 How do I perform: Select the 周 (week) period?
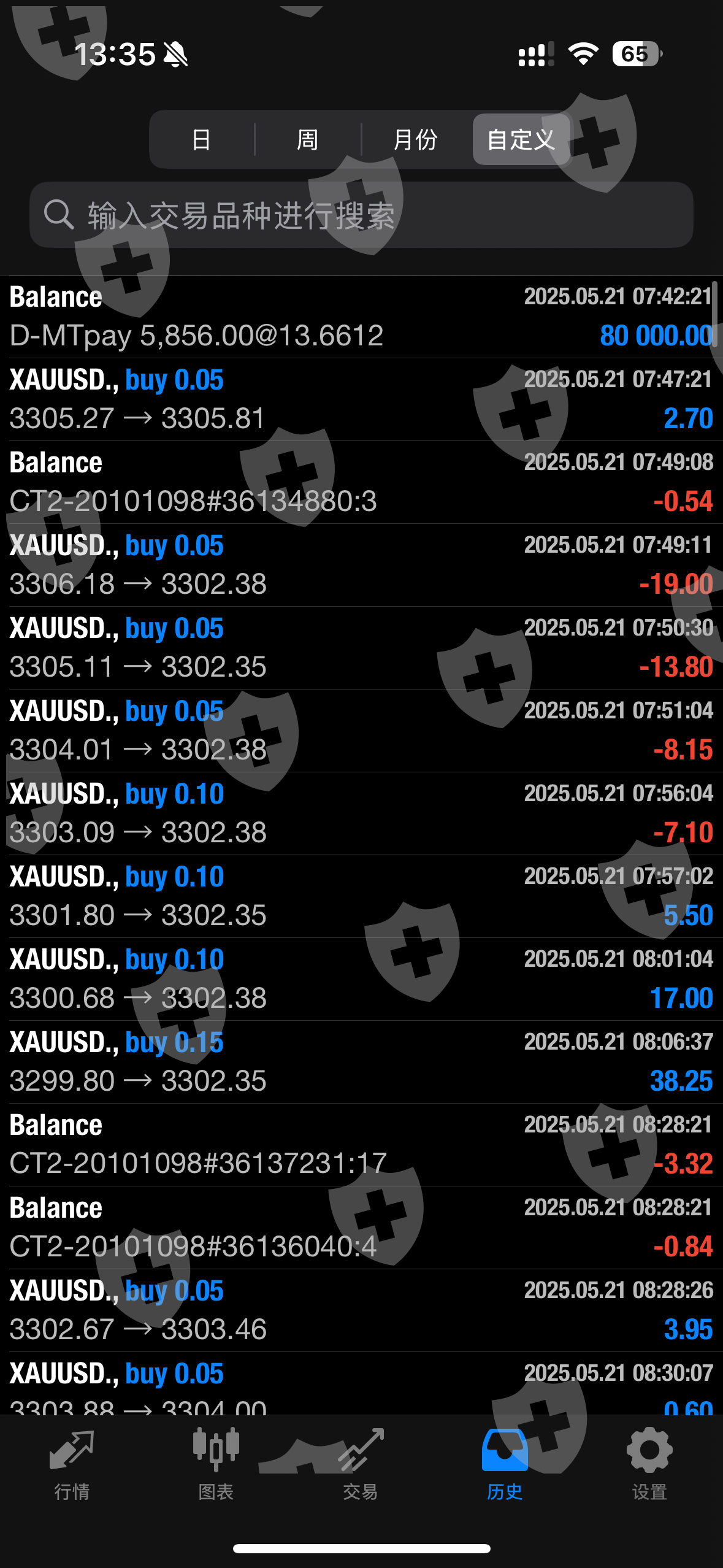[x=307, y=140]
